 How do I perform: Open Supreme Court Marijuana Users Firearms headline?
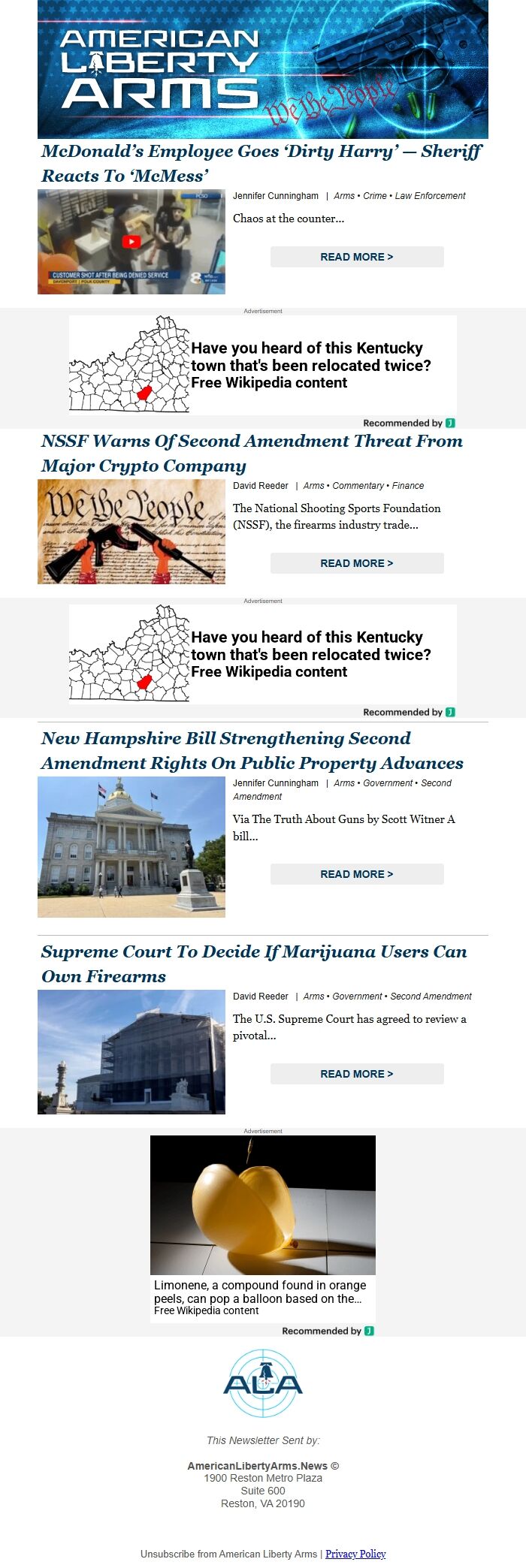[253, 963]
